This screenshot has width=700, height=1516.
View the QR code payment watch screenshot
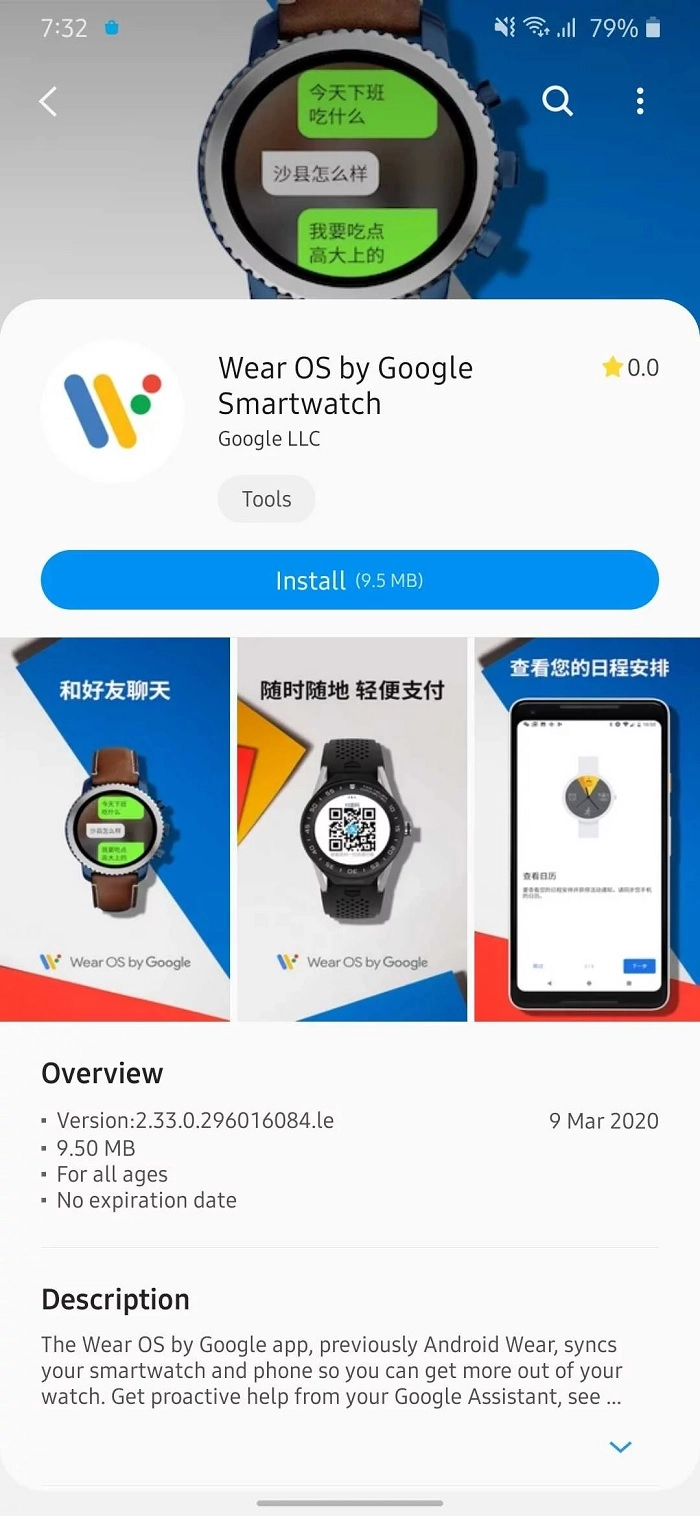coord(352,829)
